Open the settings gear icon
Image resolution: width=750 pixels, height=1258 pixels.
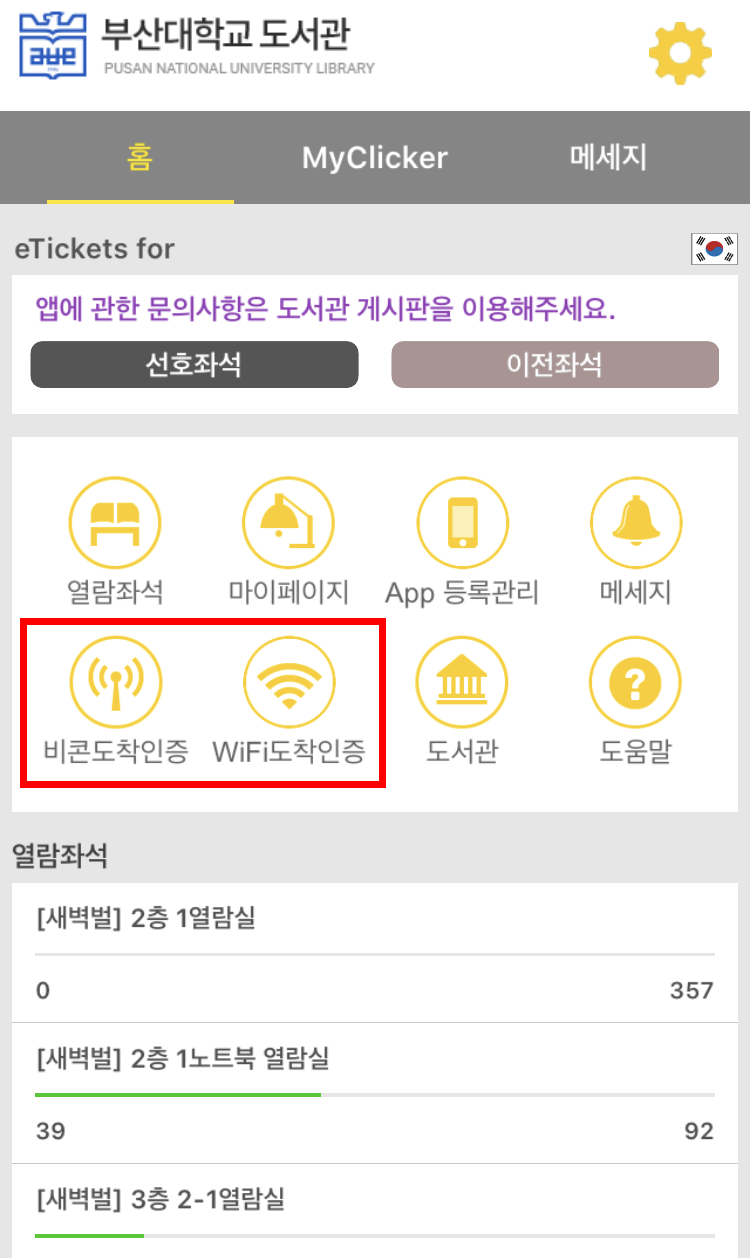coord(680,52)
